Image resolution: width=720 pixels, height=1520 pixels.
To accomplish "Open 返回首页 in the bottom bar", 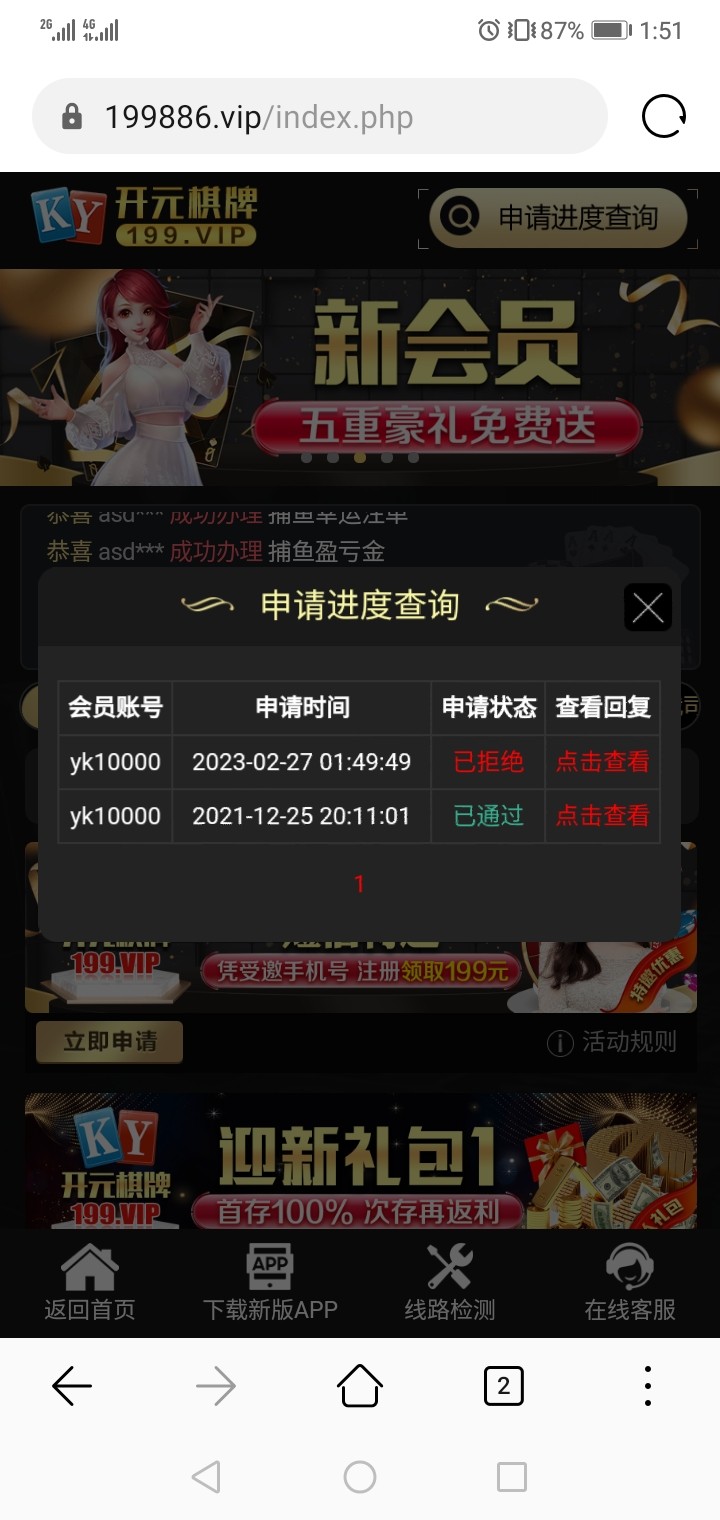I will 90,1283.
